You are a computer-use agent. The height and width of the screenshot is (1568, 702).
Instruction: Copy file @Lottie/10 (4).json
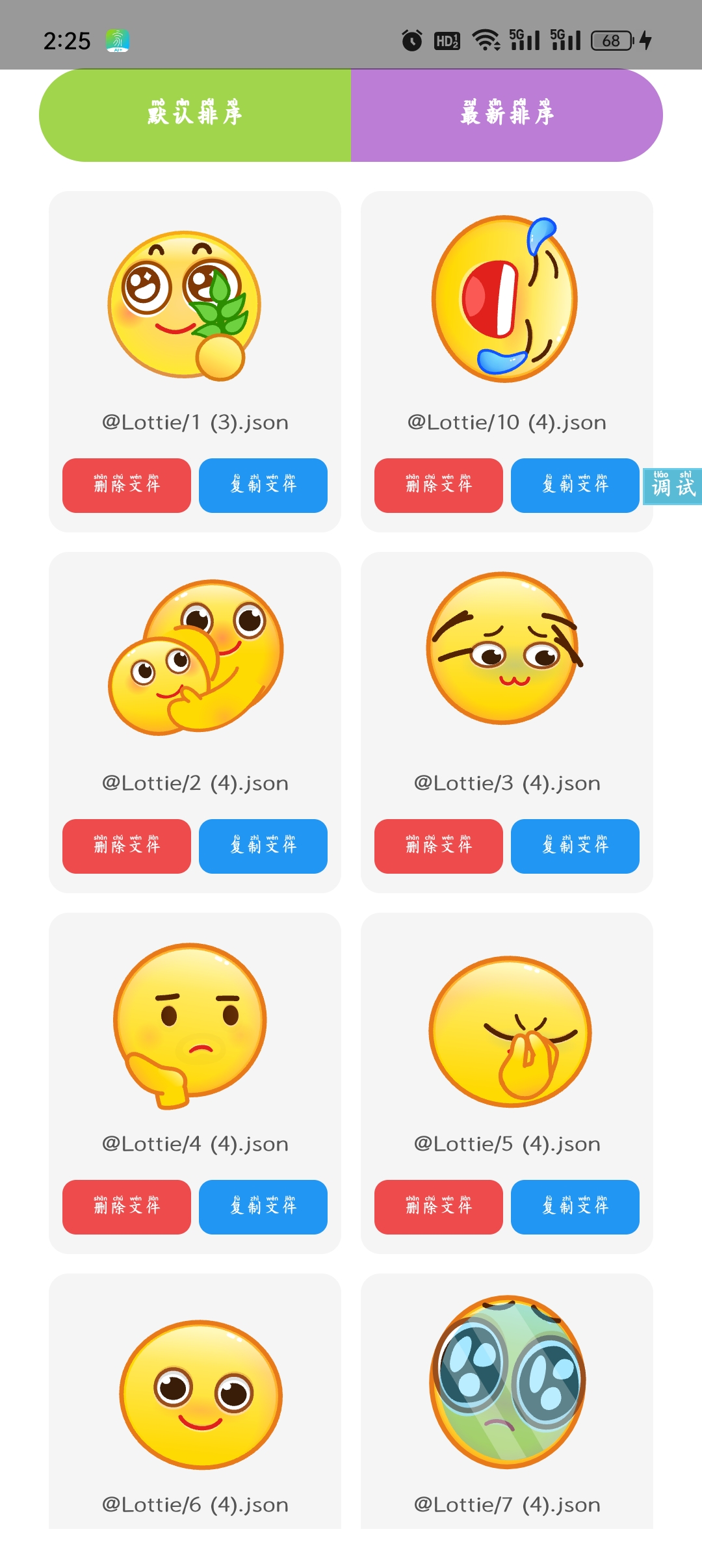(x=575, y=486)
